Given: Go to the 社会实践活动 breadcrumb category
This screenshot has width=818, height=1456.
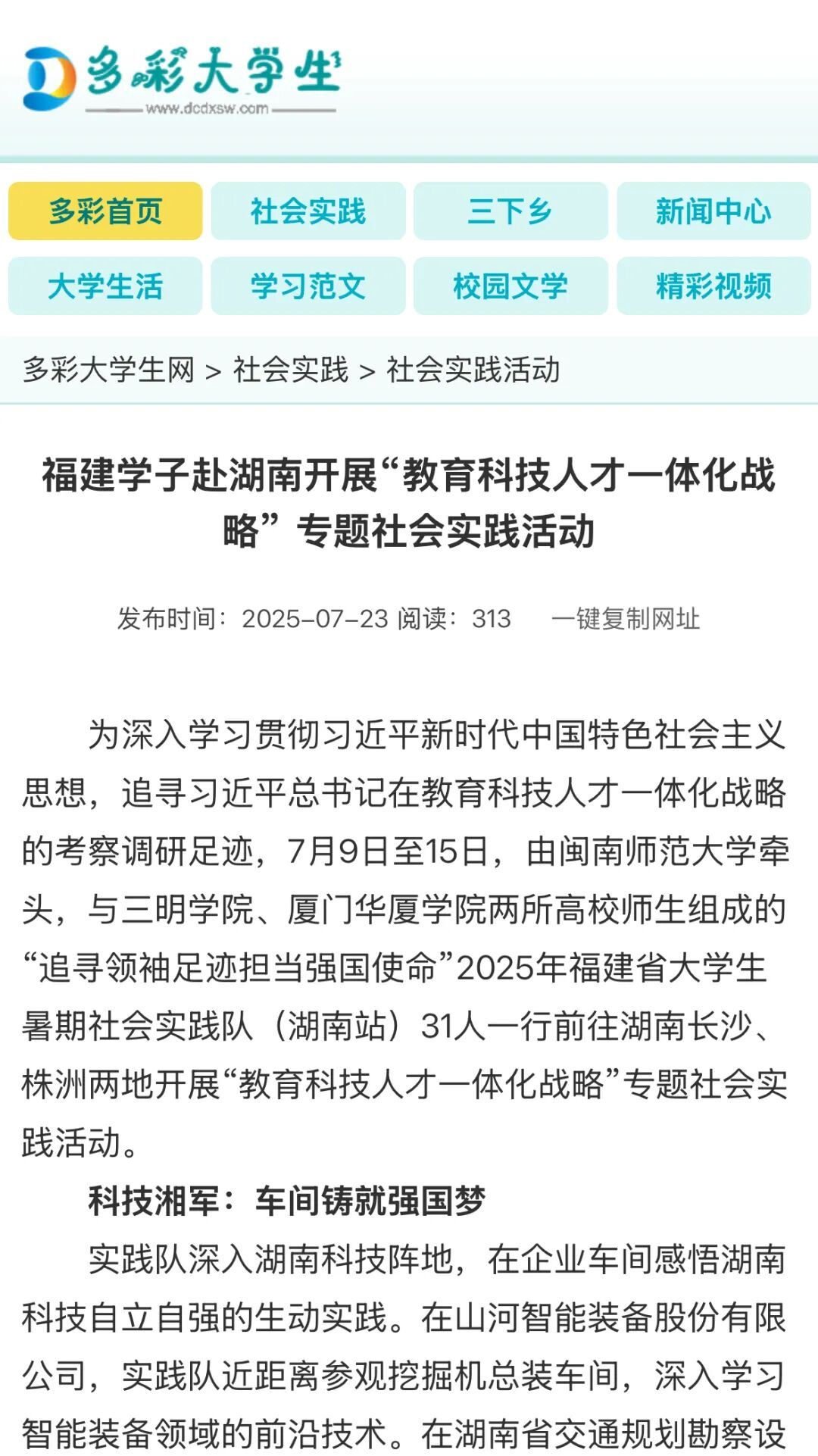Looking at the screenshot, I should [x=473, y=370].
